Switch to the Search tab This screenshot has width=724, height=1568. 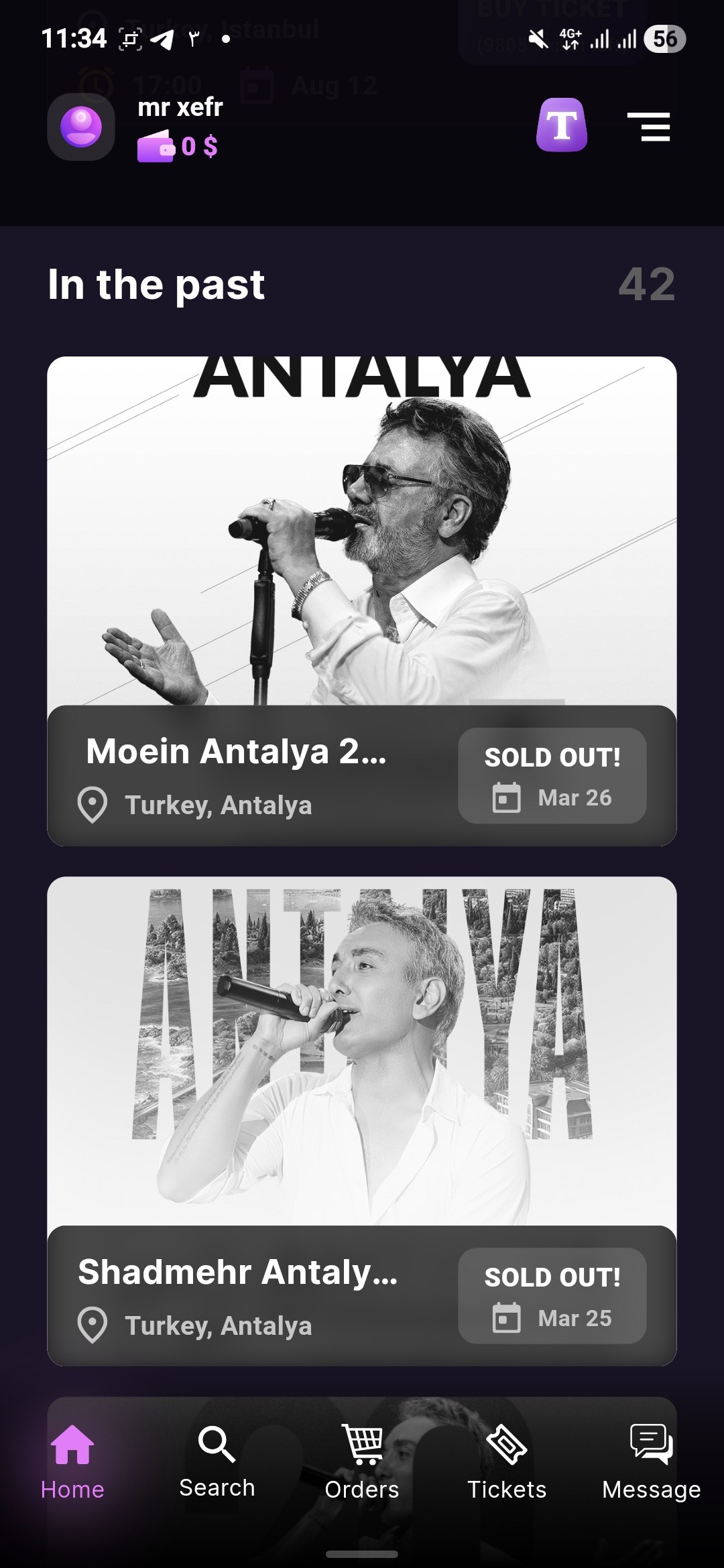pyautogui.click(x=217, y=1461)
